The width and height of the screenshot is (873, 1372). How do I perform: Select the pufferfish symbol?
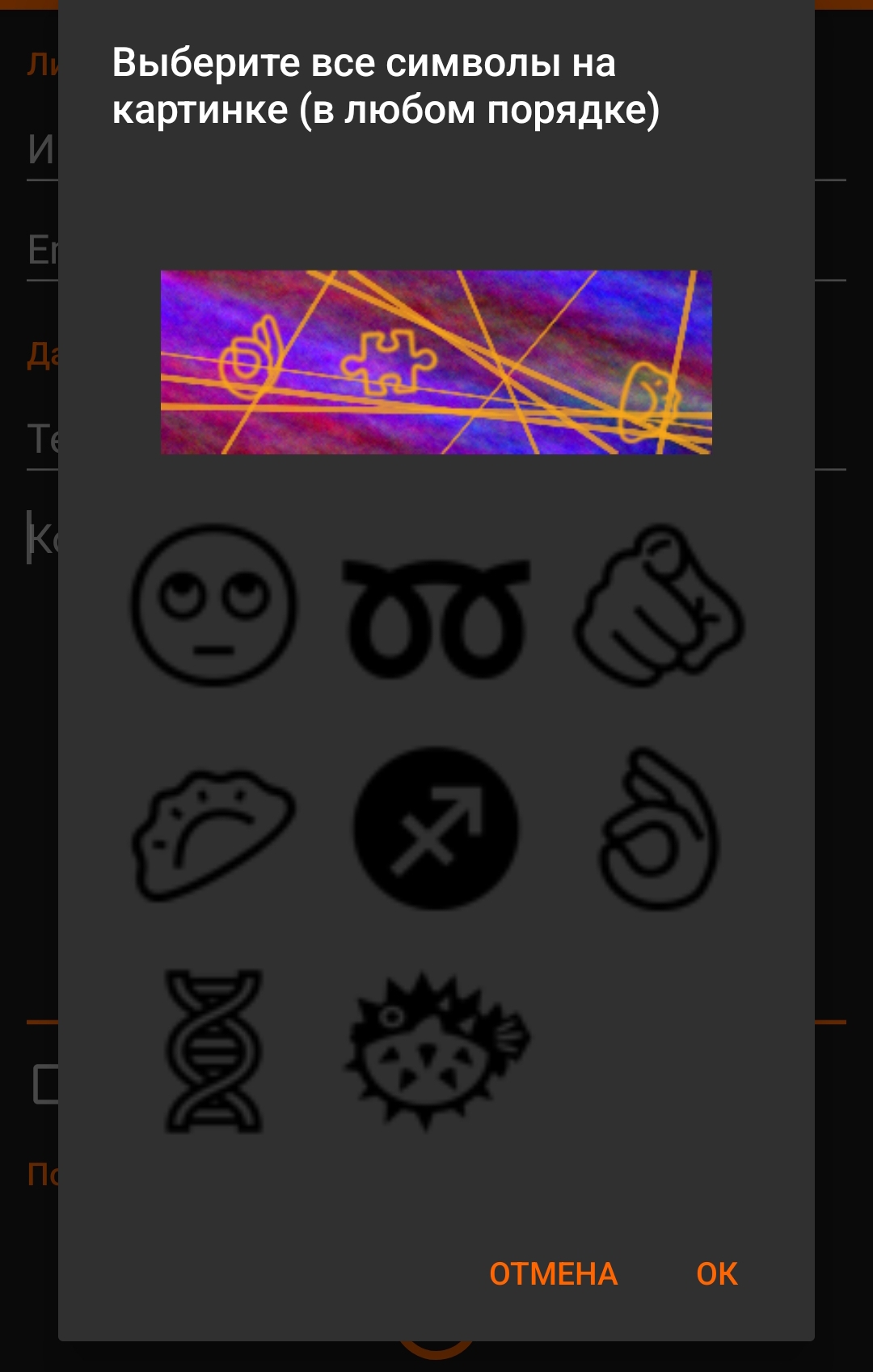[436, 1050]
